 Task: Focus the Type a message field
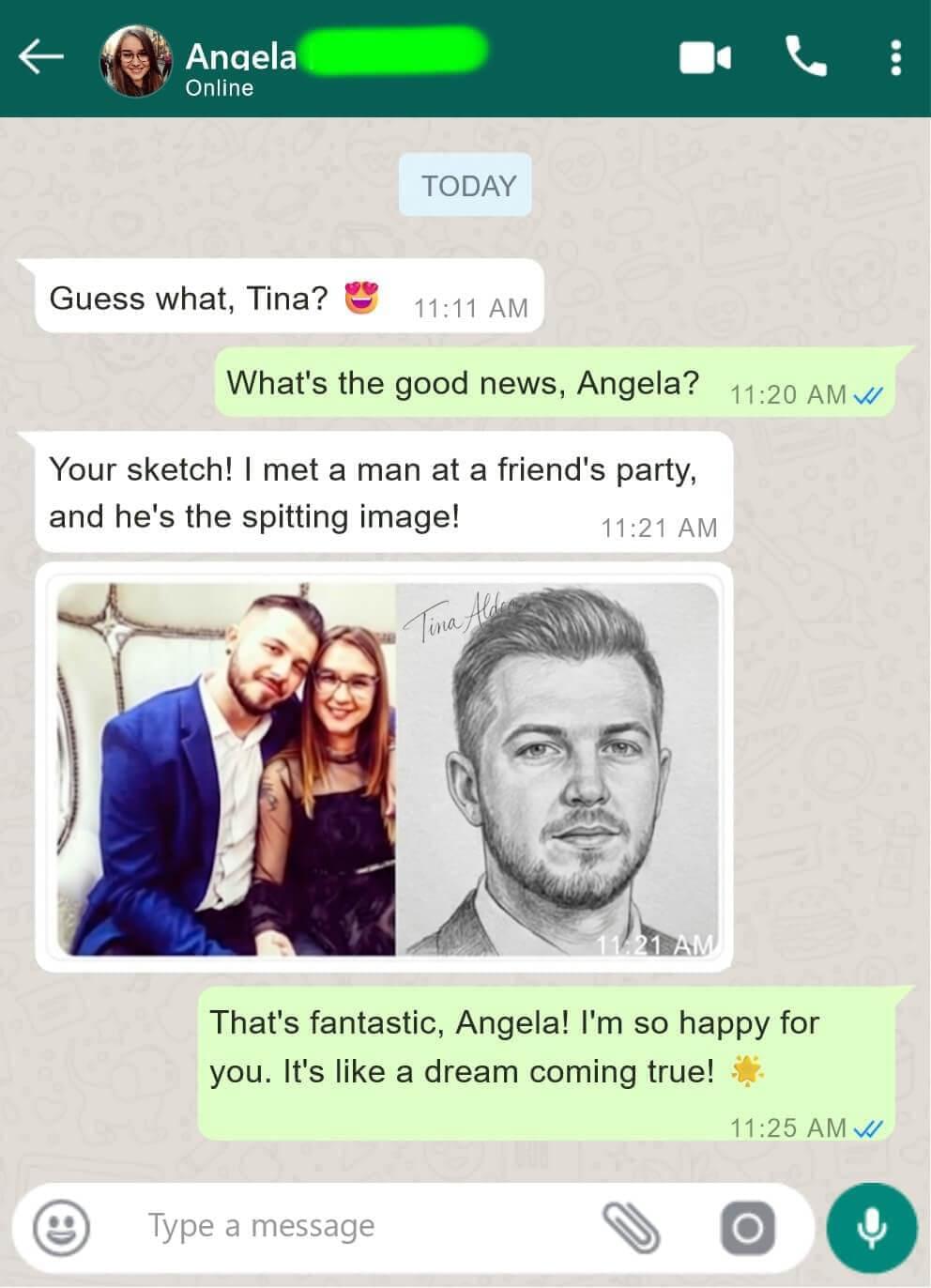pyautogui.click(x=357, y=1226)
